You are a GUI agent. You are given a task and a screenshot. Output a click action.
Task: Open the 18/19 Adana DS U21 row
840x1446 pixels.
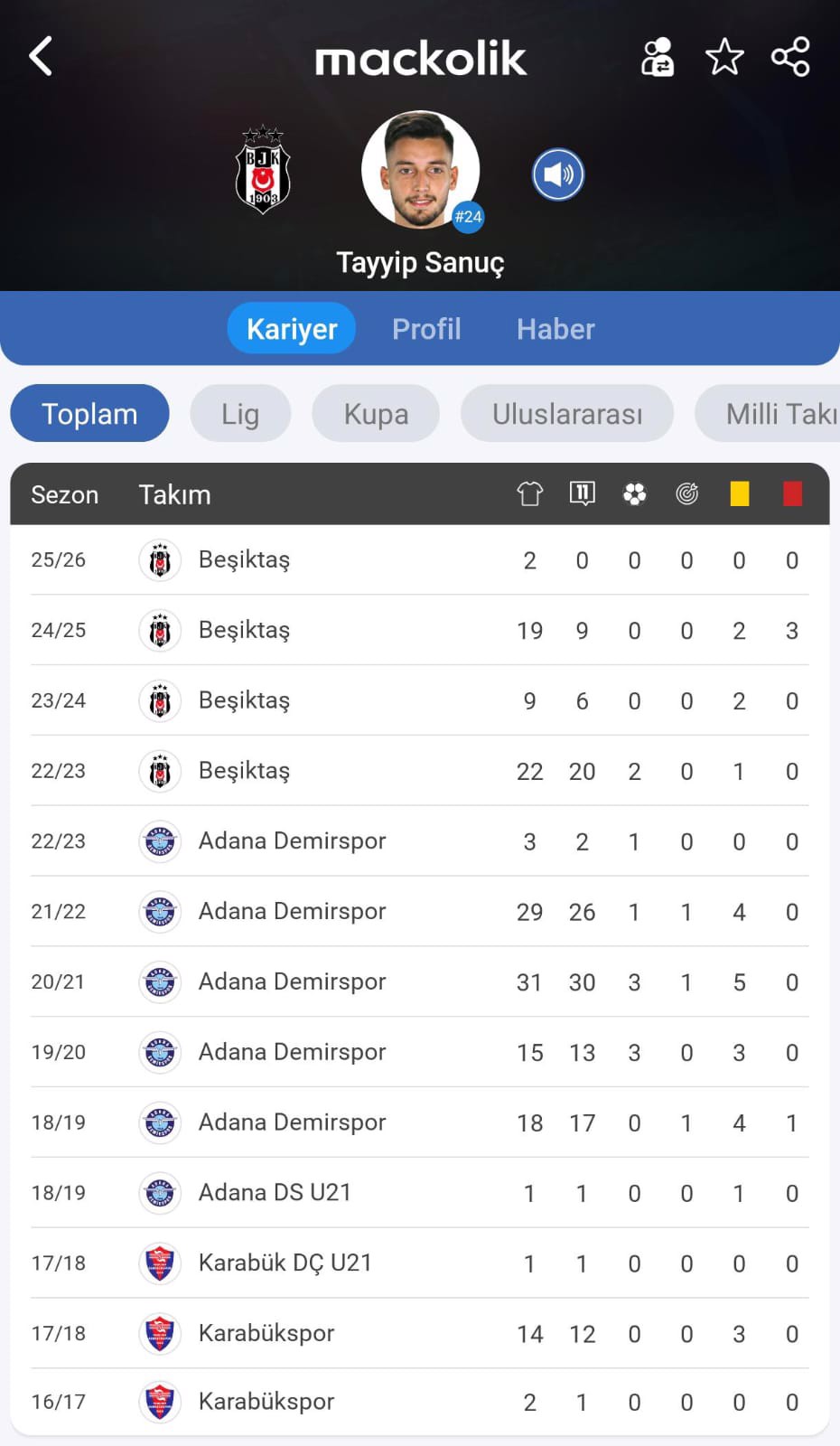click(420, 1193)
